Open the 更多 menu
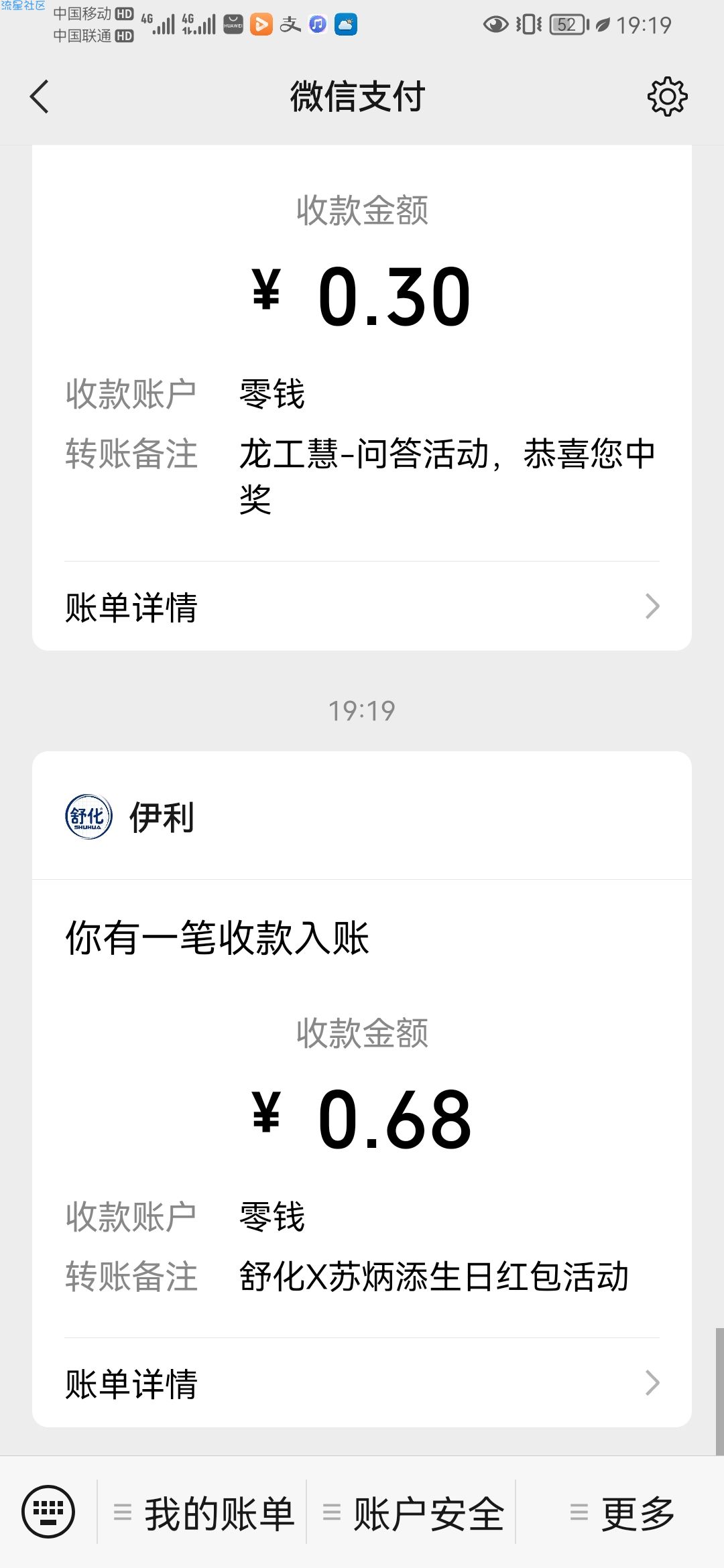Viewport: 724px width, 1568px height. [621, 1513]
